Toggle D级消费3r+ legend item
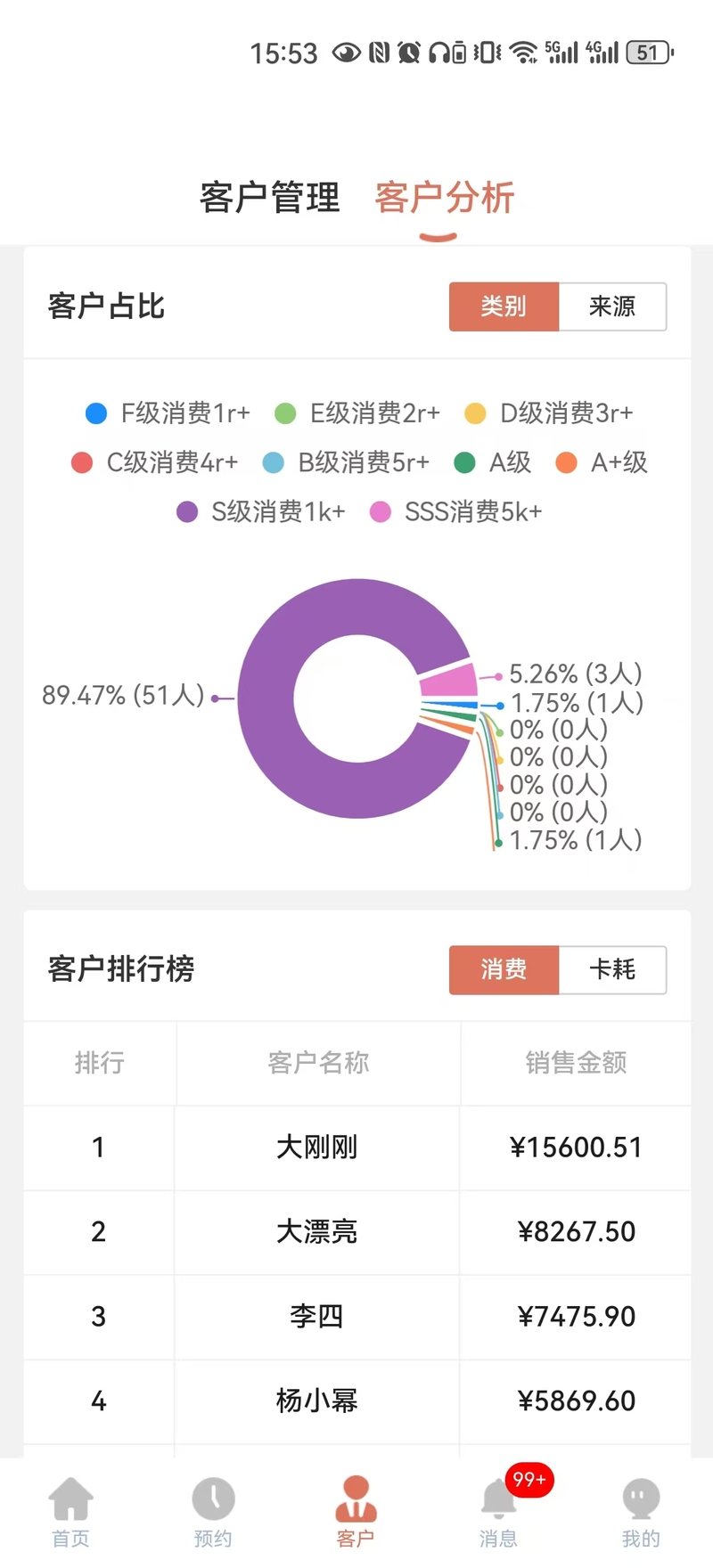The height and width of the screenshot is (1568, 713). coord(548,413)
